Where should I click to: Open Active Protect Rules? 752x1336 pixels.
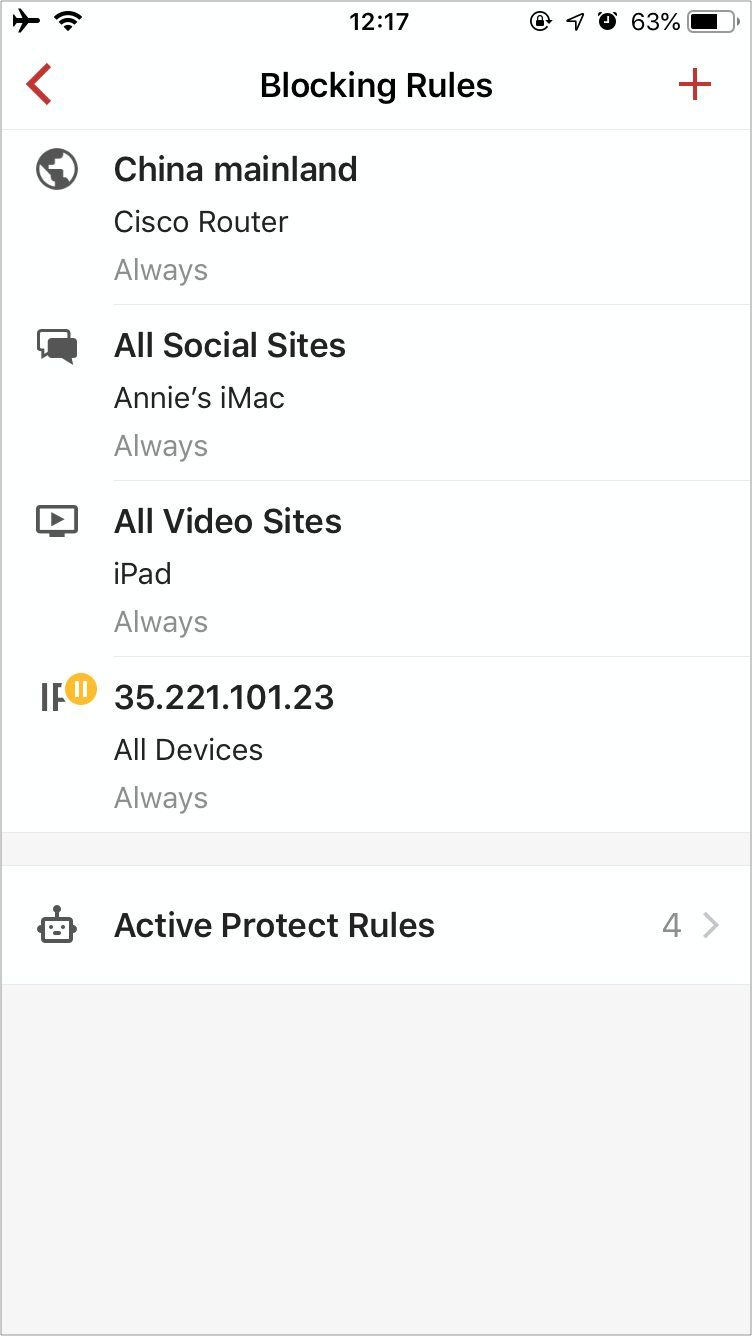pyautogui.click(x=376, y=925)
